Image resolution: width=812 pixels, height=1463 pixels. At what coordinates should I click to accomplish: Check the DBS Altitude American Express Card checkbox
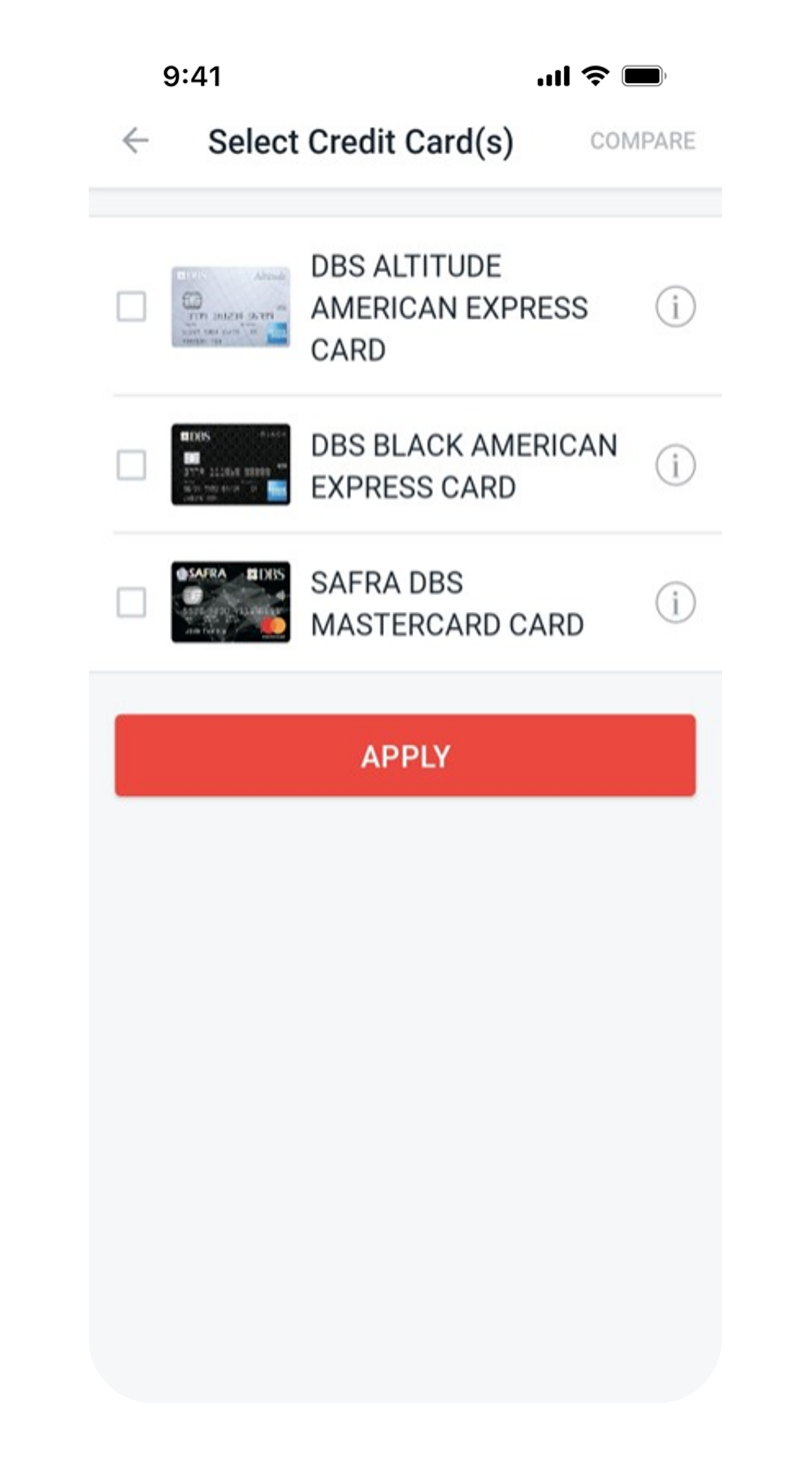132,306
